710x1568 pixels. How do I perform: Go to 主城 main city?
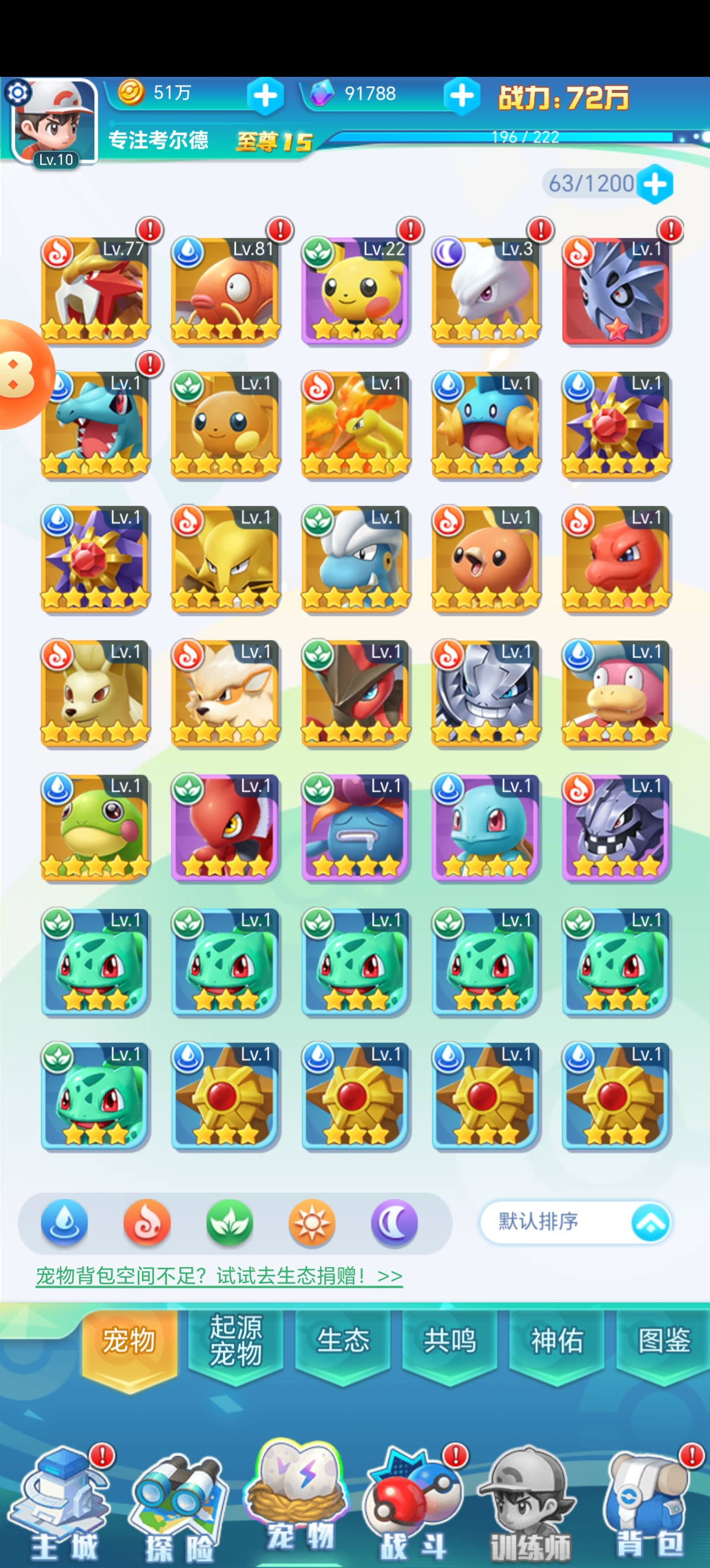coord(64,1504)
